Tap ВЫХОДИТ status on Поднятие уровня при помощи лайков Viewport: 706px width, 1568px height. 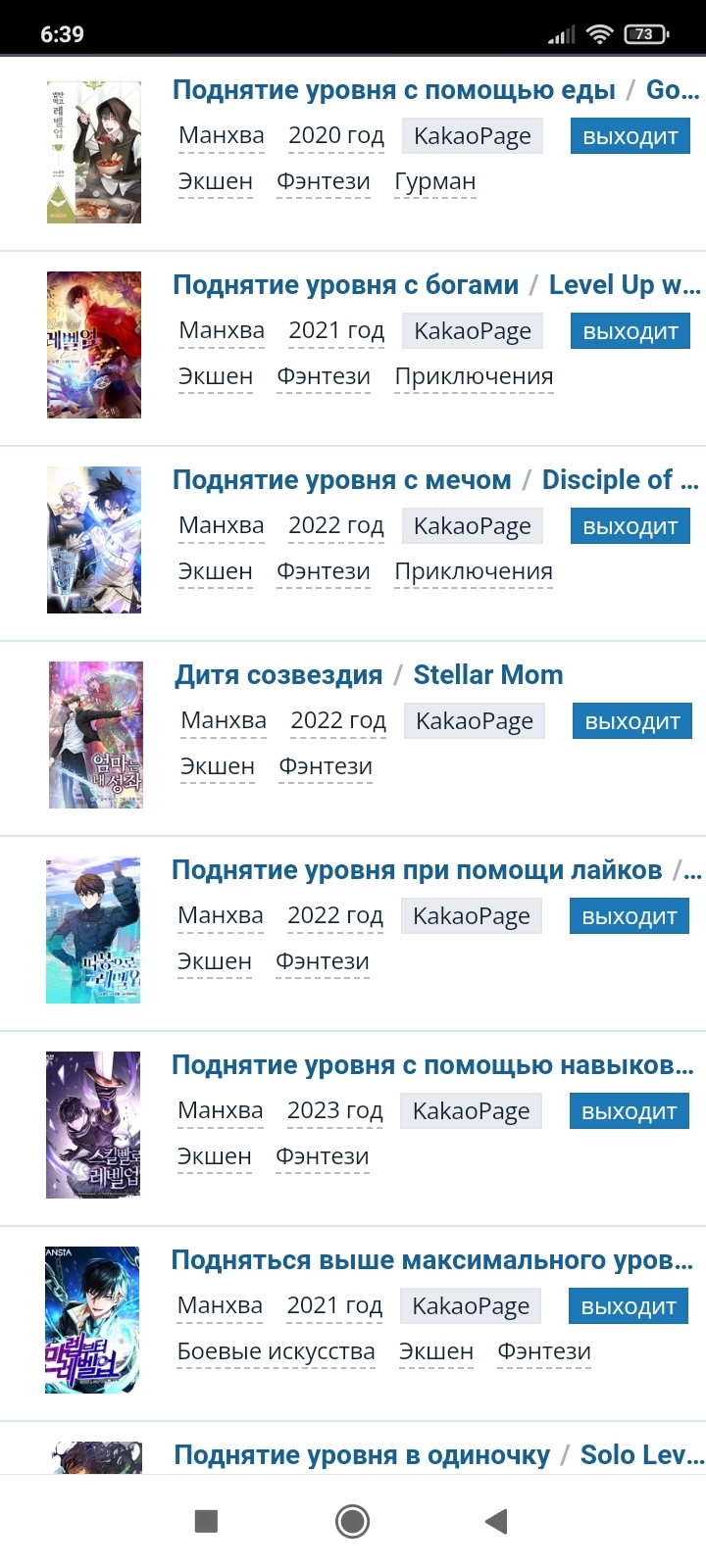629,917
